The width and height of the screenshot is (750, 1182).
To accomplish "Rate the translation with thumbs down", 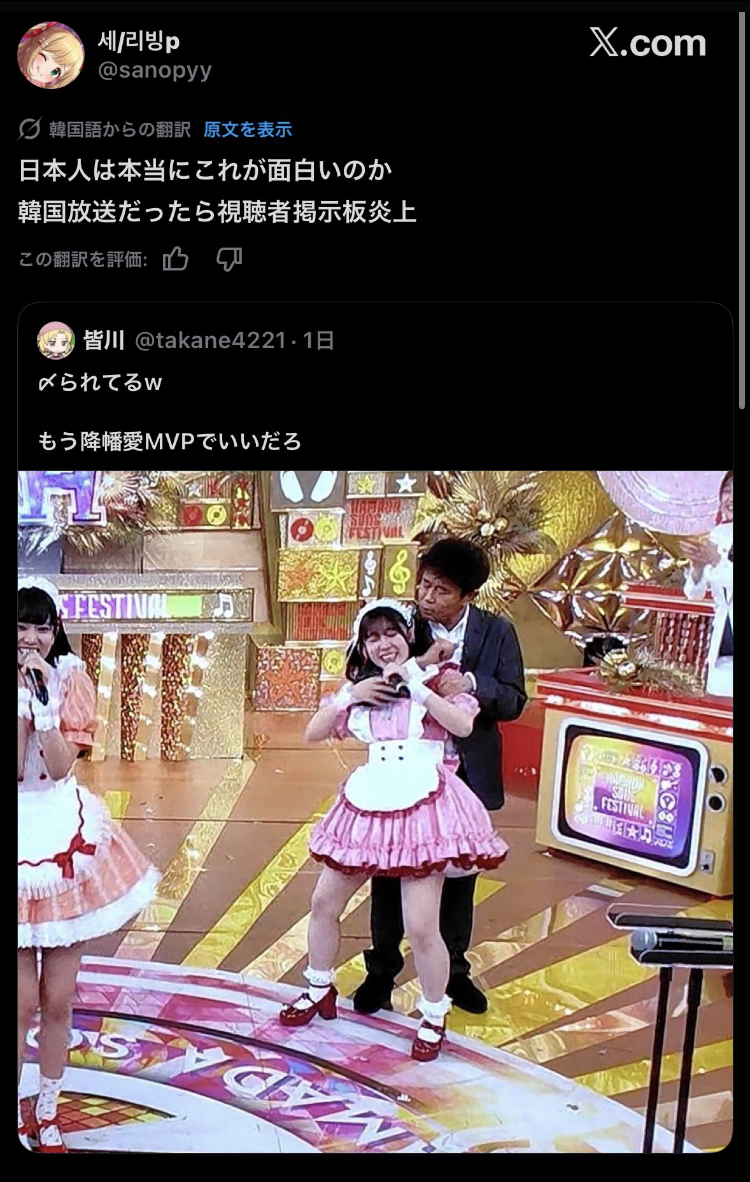I will 229,260.
